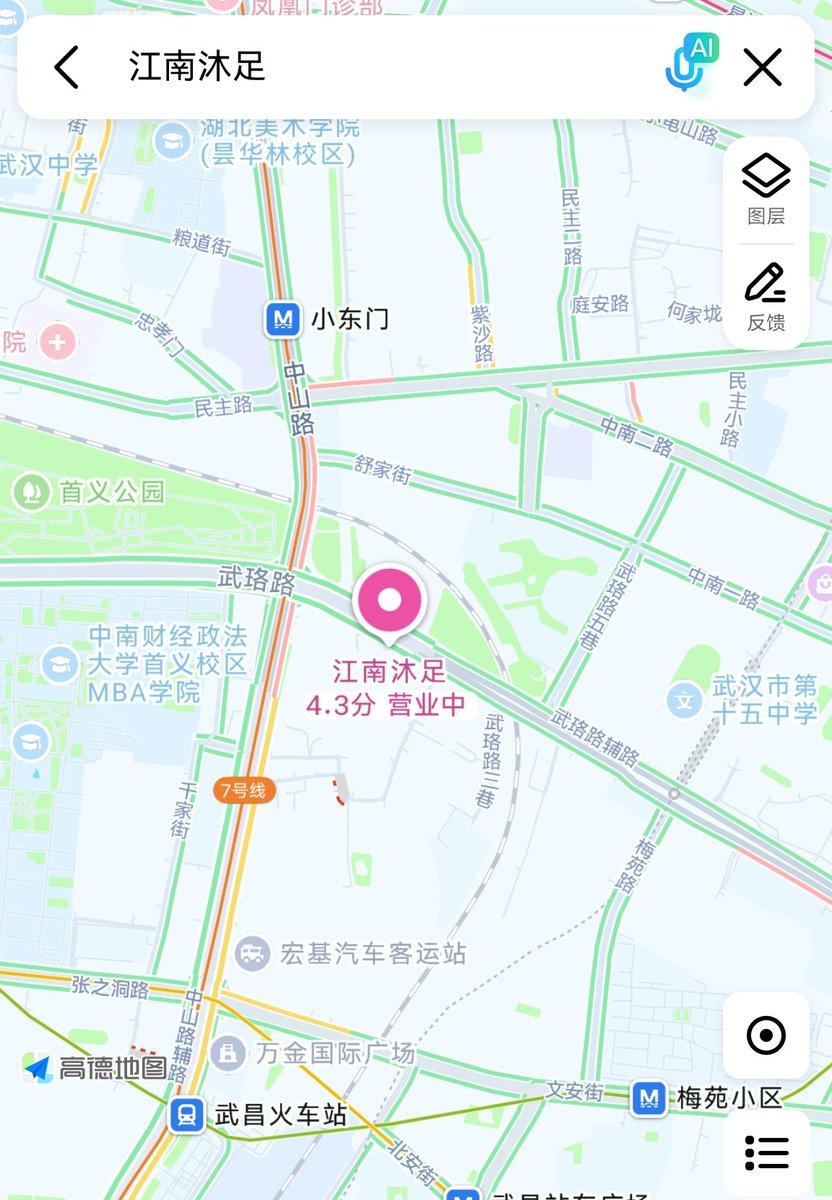
Task: Go back with the left arrow
Action: (x=65, y=67)
